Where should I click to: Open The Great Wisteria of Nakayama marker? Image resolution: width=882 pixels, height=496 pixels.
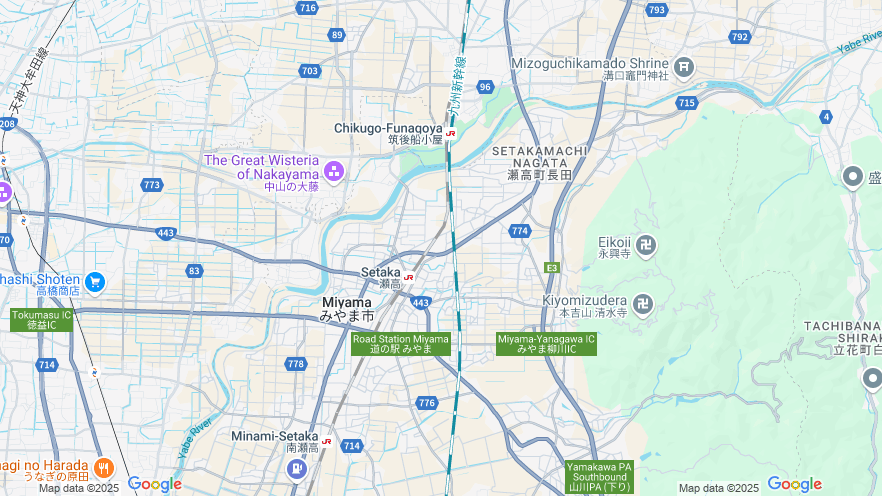[x=334, y=170]
